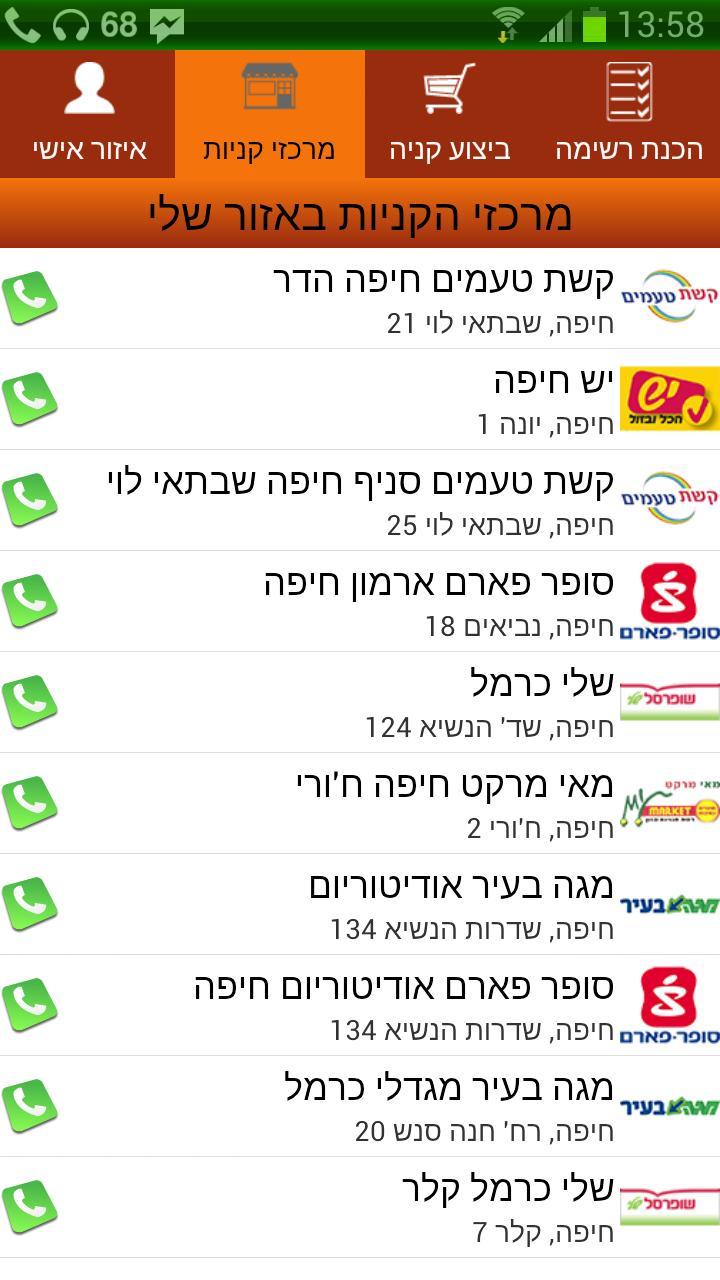
Task: Go to the איזור אישי tab
Action: click(89, 113)
